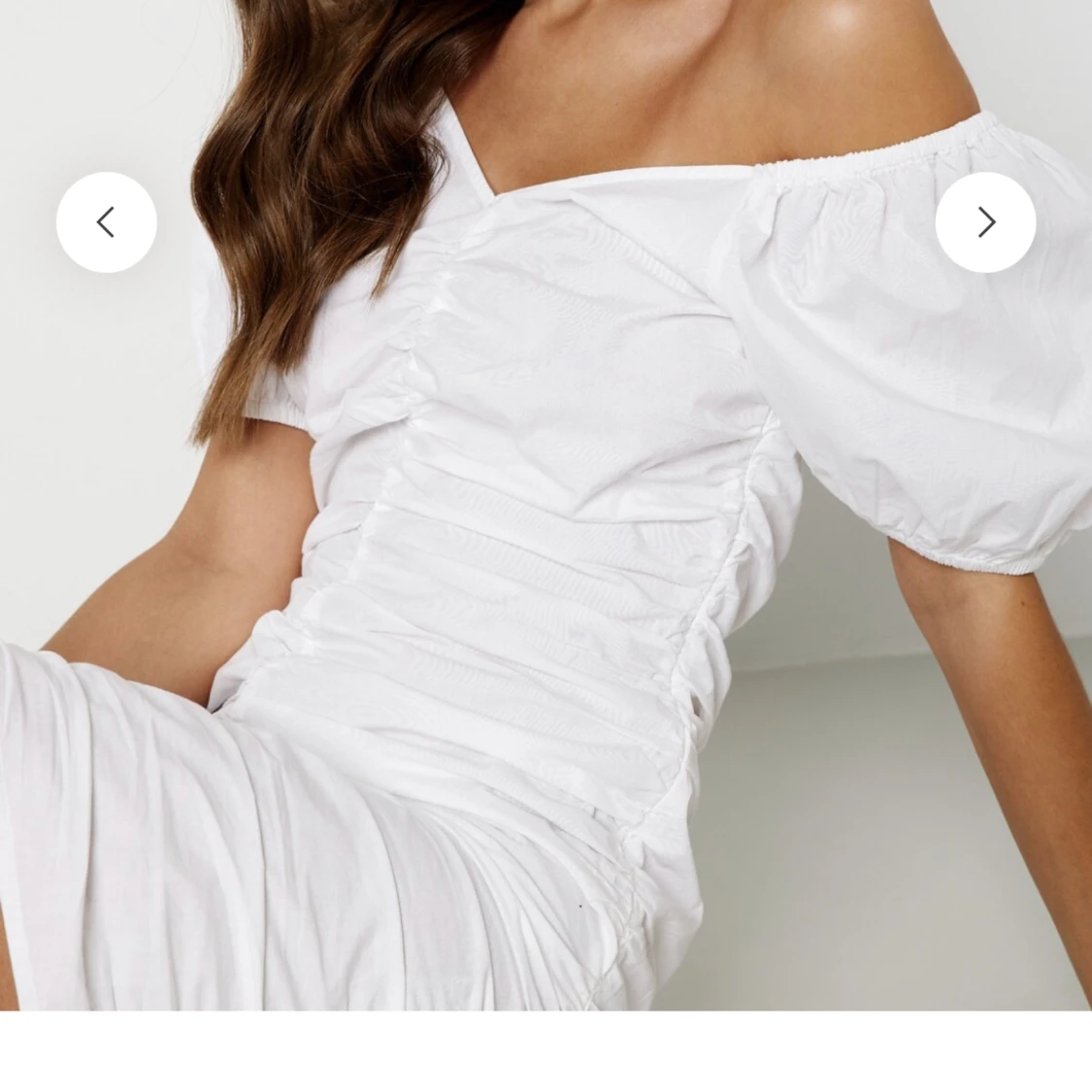Go to the next product image

tap(985, 222)
